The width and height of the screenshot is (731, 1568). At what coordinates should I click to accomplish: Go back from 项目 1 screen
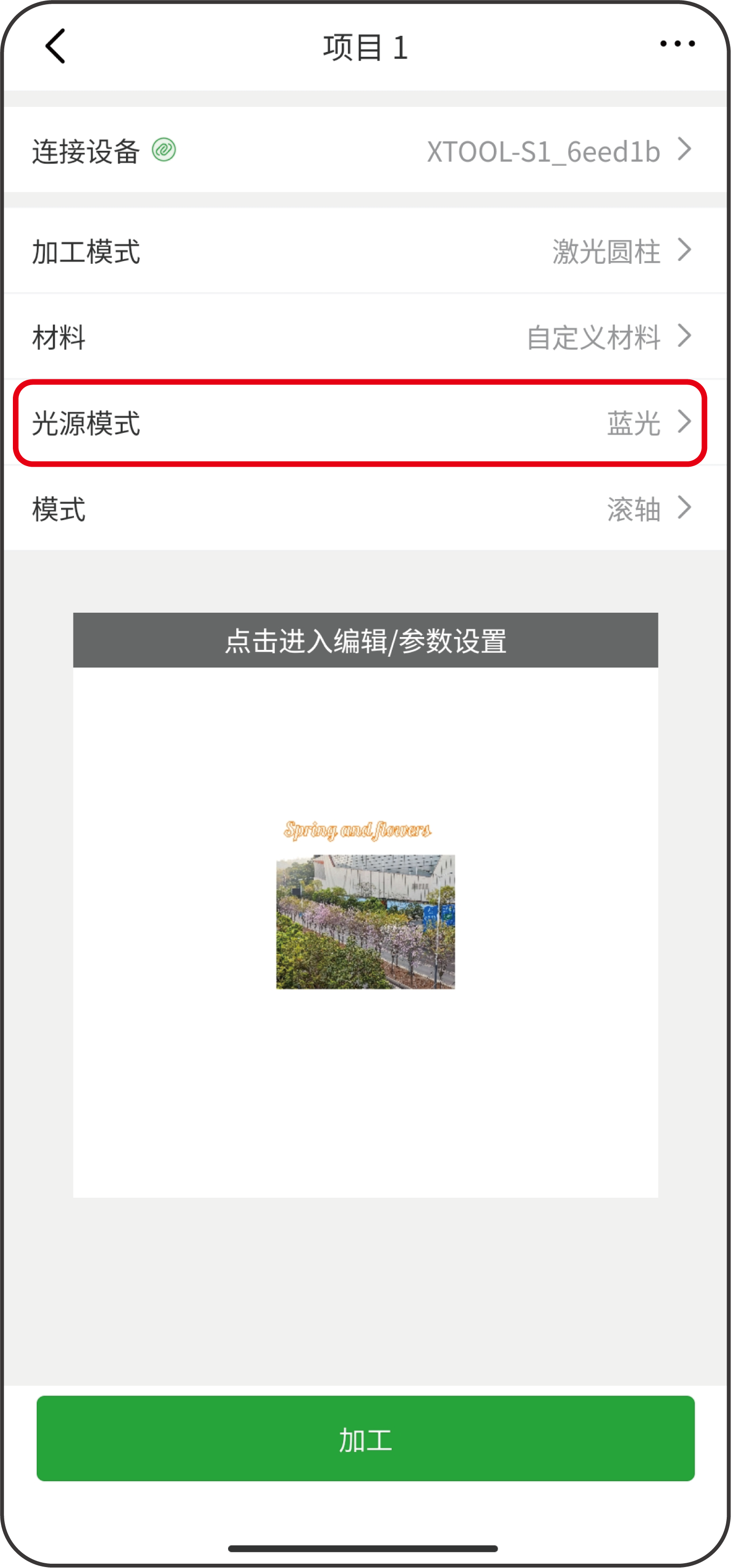click(x=55, y=46)
